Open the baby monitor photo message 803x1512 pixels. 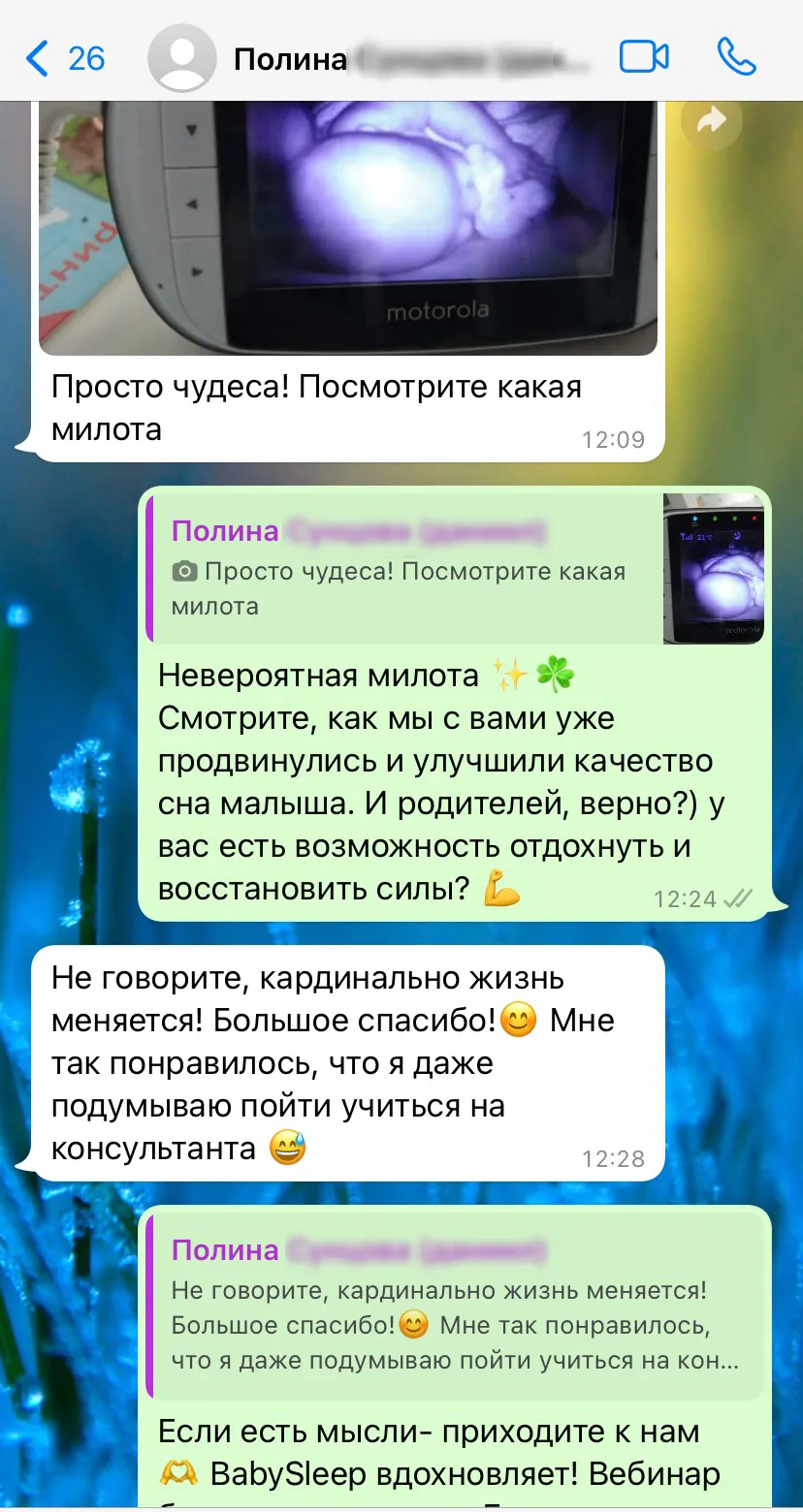[x=348, y=228]
